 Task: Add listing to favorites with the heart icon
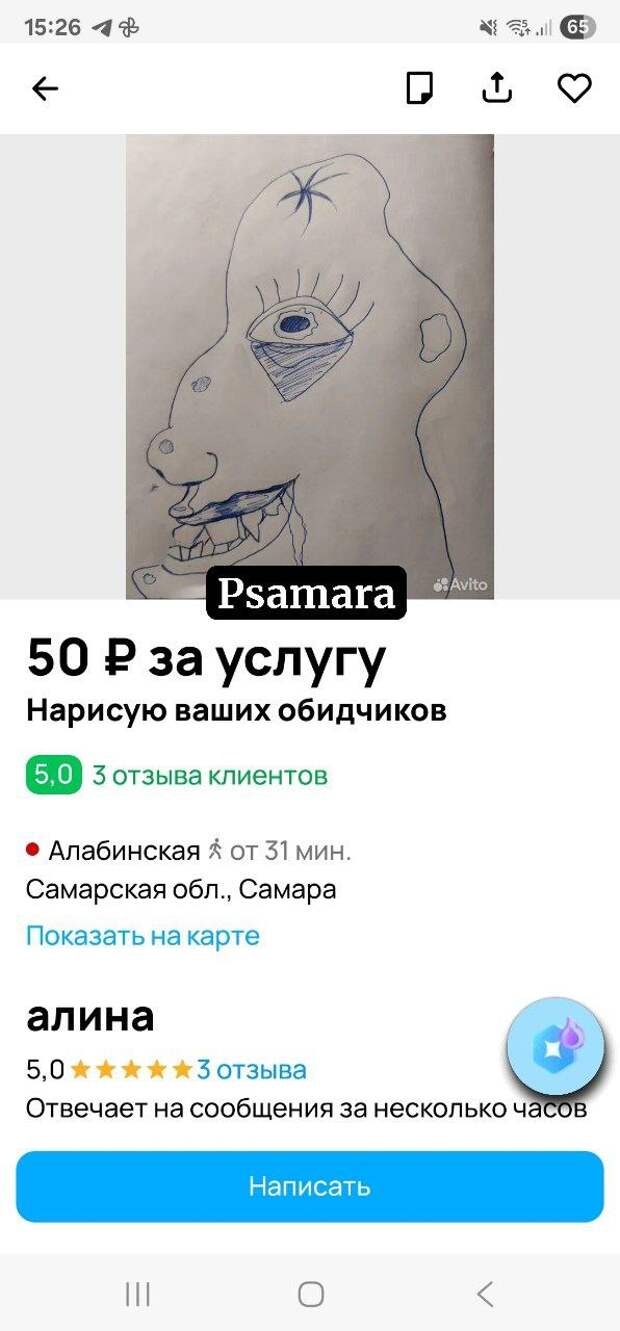[x=574, y=88]
